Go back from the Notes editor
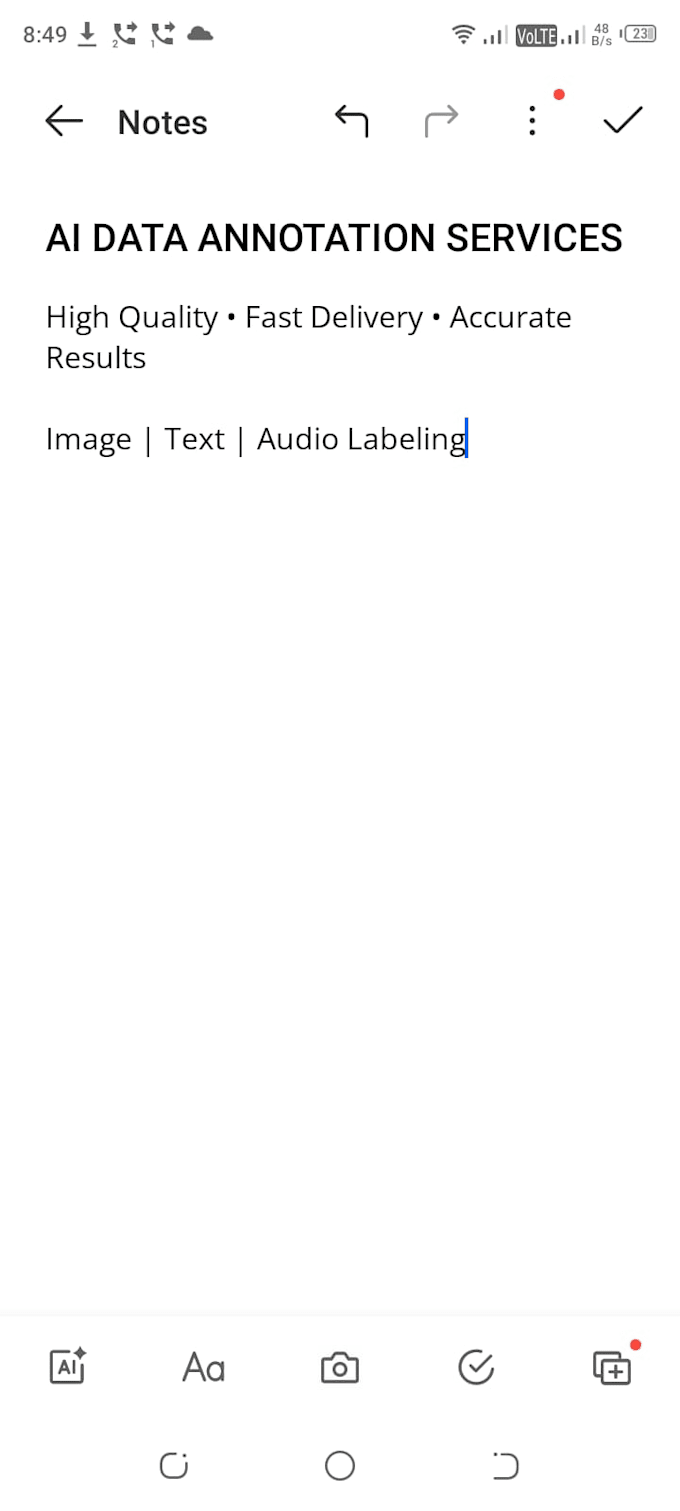Screen dimensions: 680x1511 [x=64, y=122]
